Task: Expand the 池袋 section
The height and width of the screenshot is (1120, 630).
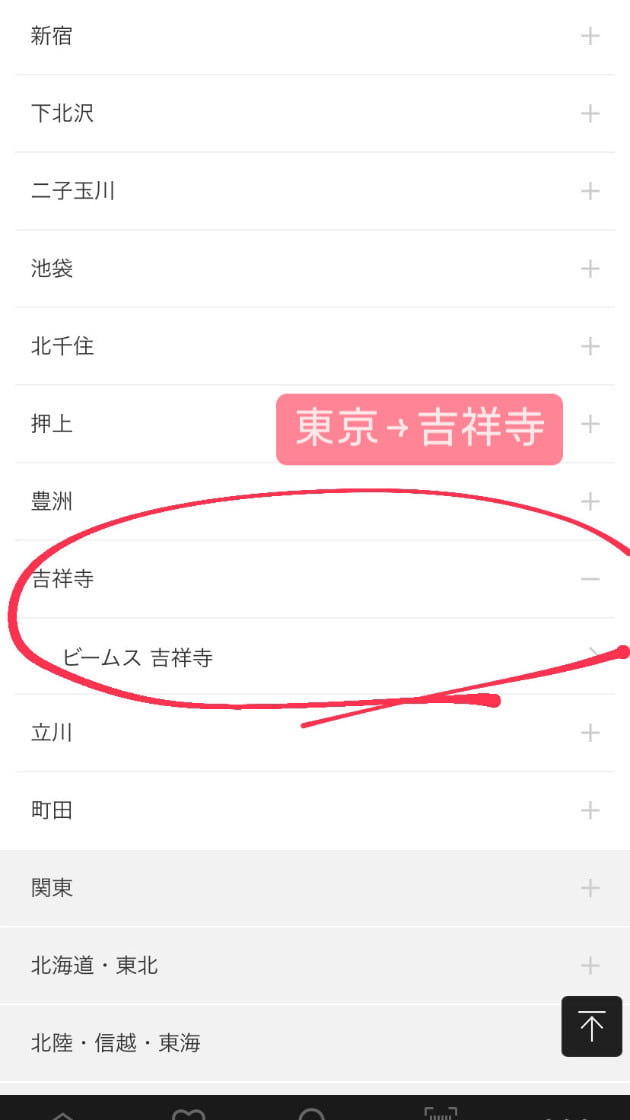Action: click(x=314, y=269)
